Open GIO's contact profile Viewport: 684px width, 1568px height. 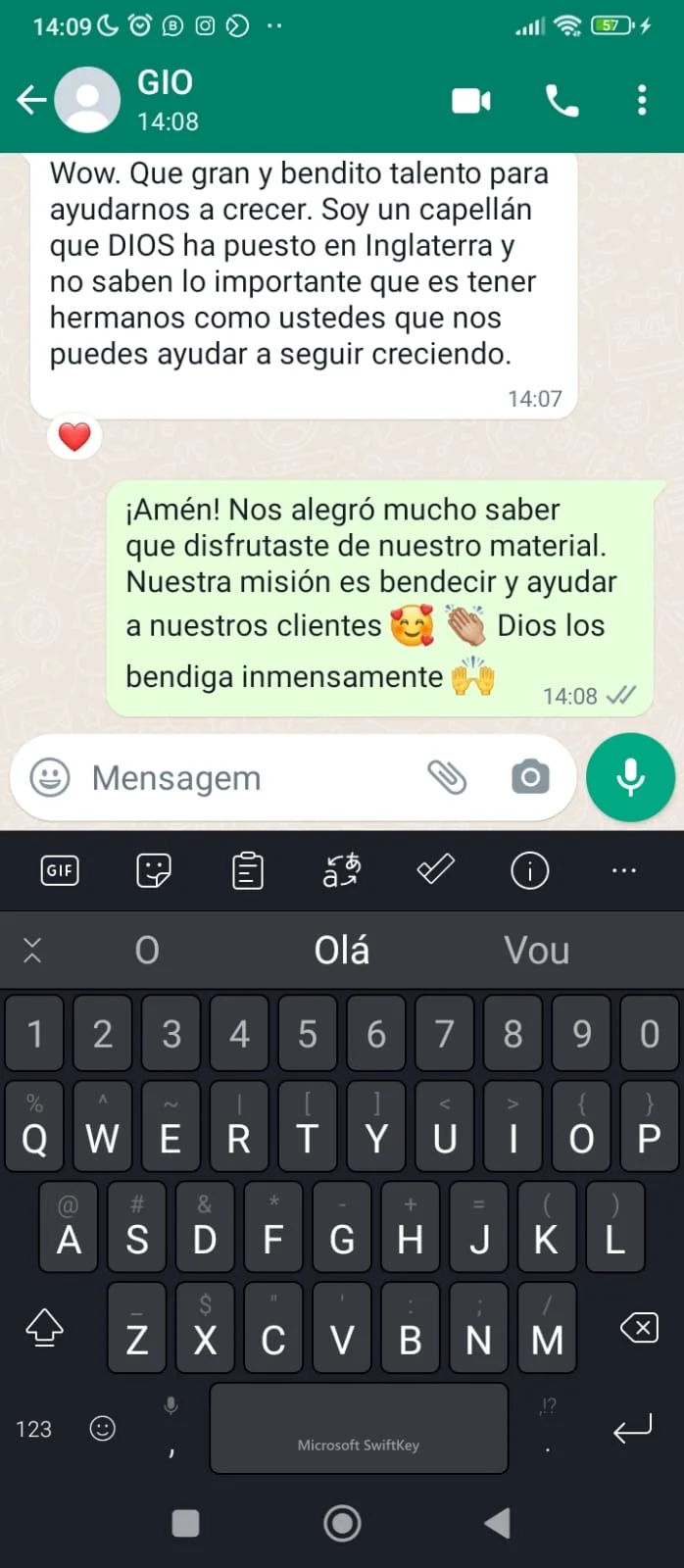[x=165, y=99]
